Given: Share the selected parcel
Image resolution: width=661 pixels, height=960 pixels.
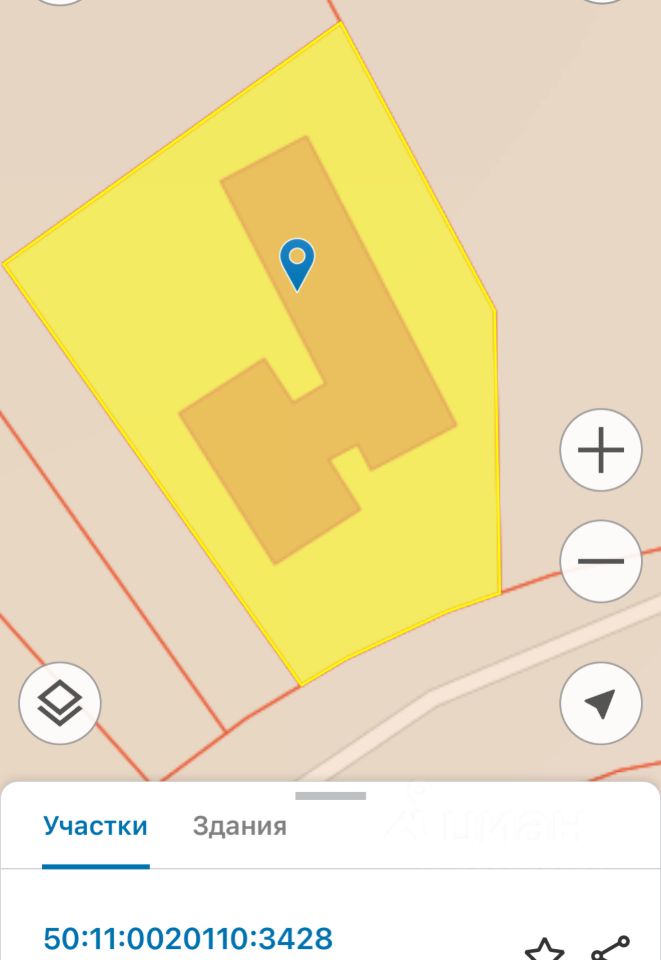Looking at the screenshot, I should (610, 948).
